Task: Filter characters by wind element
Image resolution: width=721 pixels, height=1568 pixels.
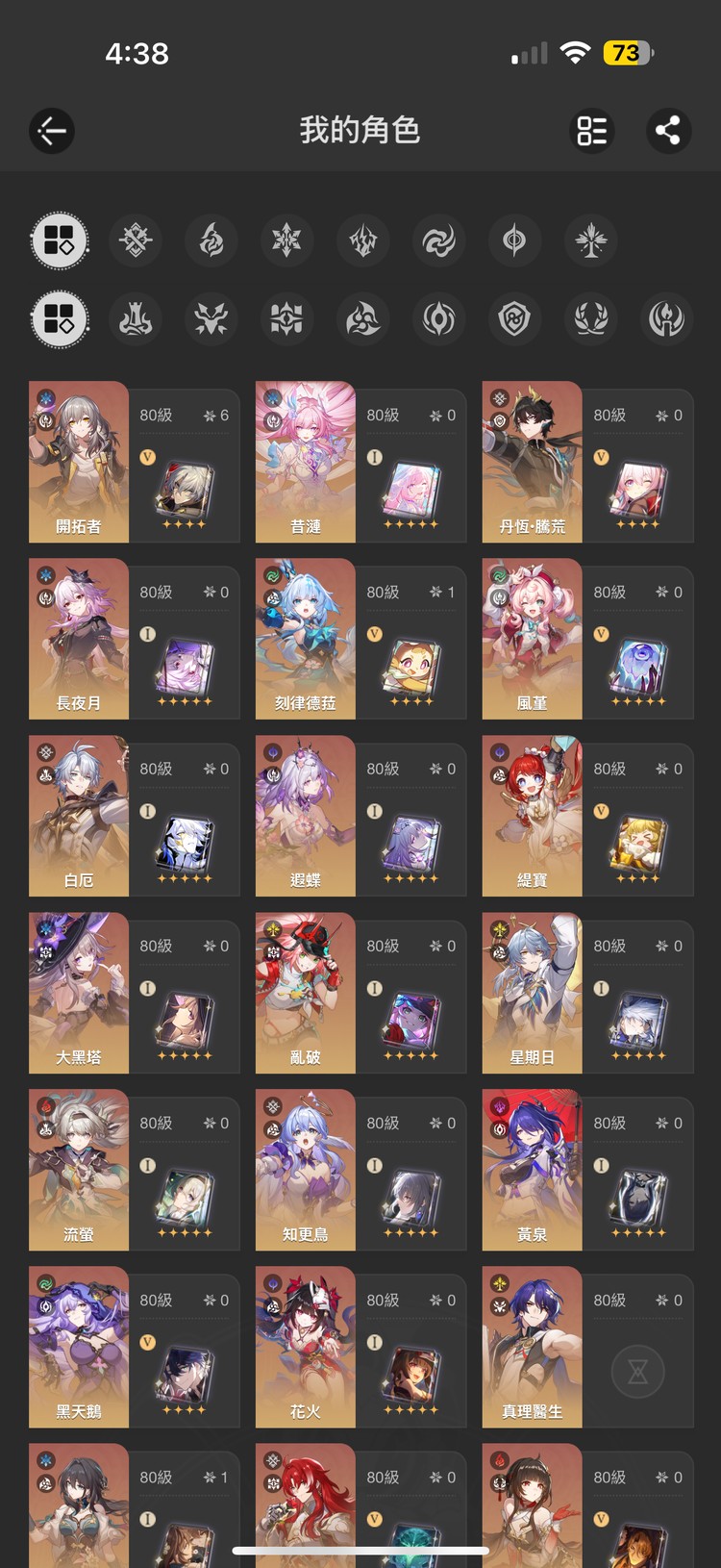Action: coord(438,240)
